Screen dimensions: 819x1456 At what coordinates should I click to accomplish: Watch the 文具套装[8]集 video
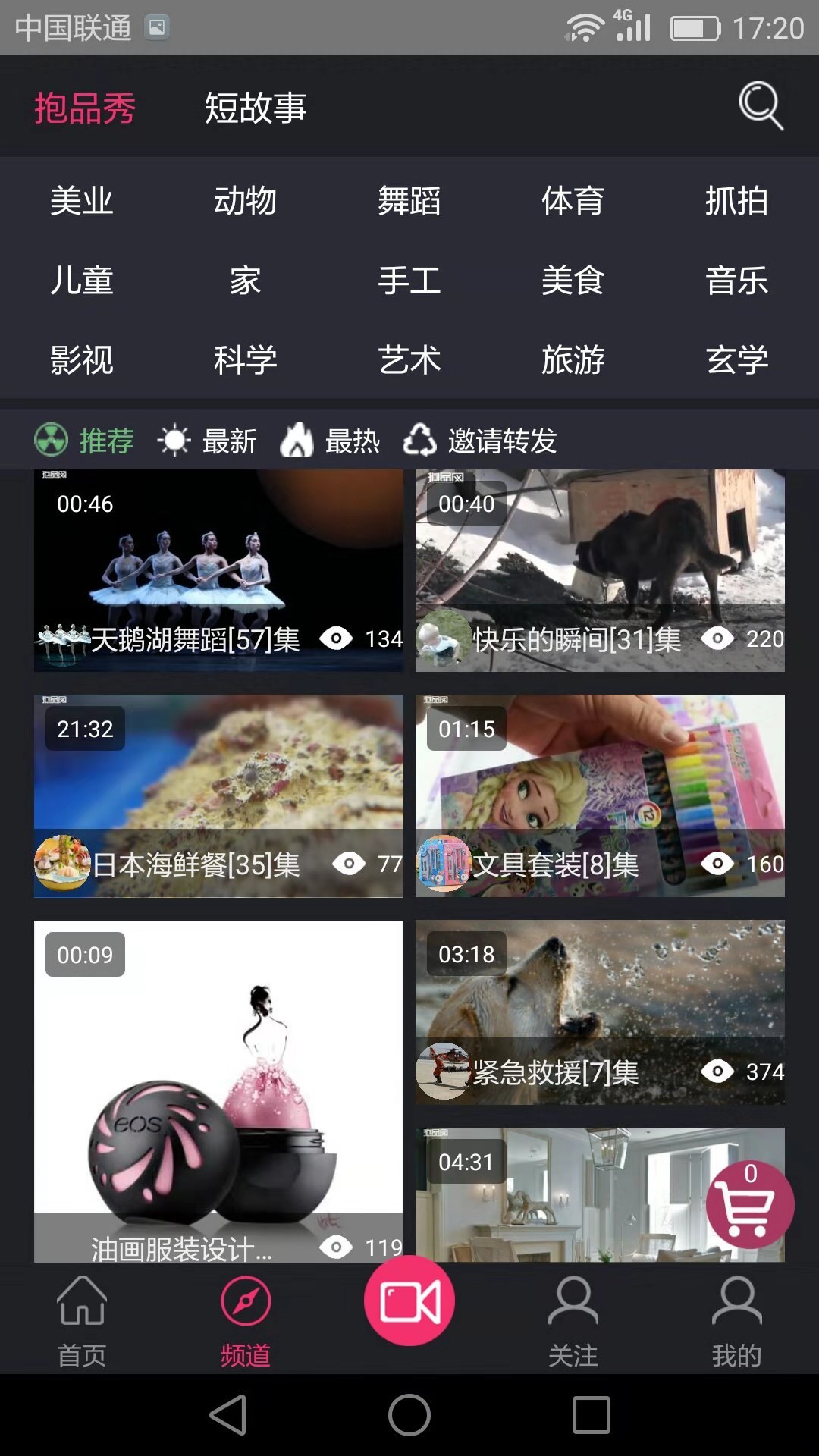point(600,795)
